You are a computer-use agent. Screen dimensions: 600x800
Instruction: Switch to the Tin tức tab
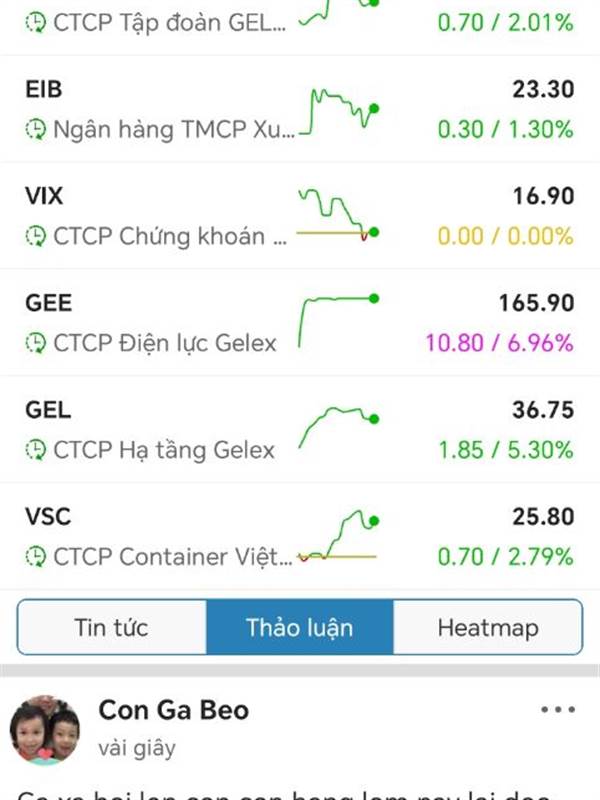pyautogui.click(x=111, y=628)
